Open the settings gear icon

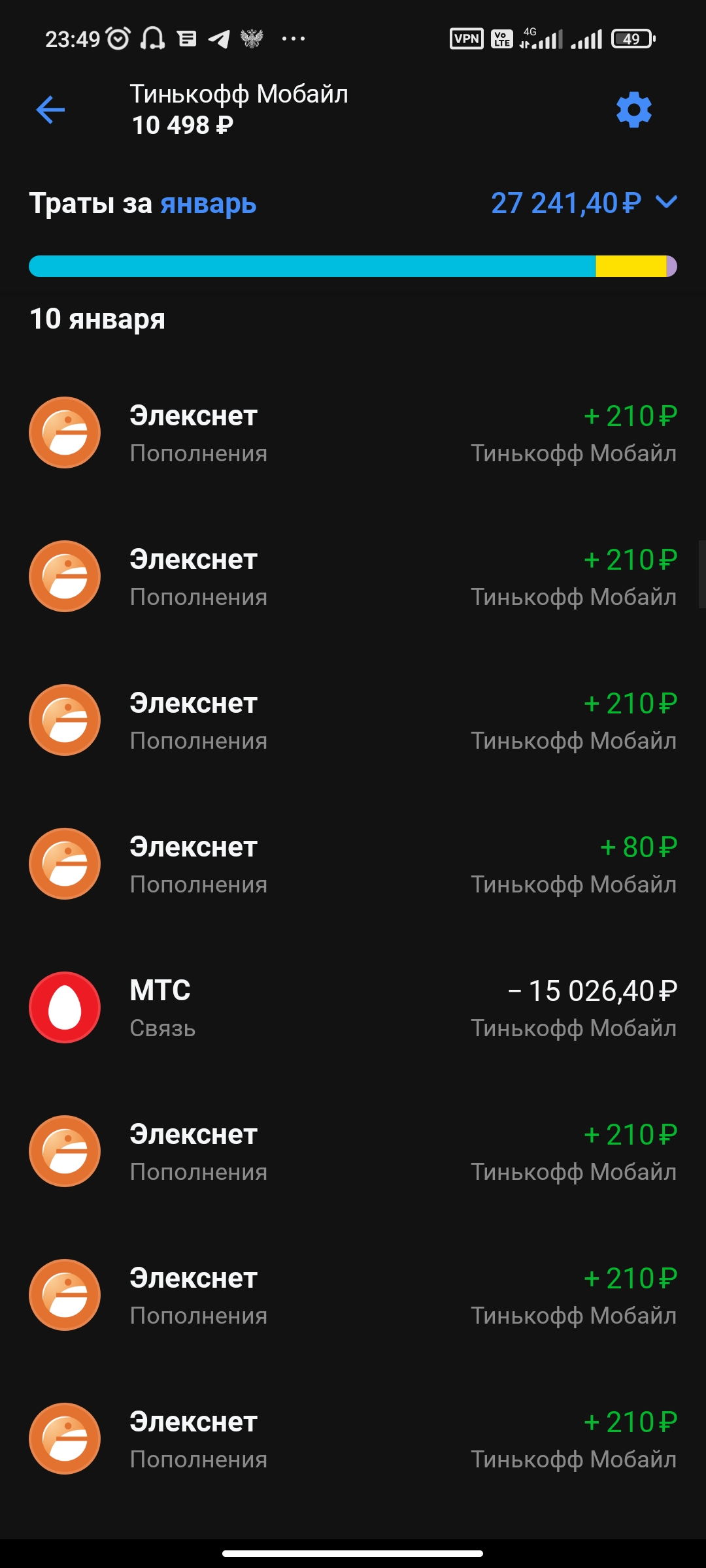pos(633,110)
